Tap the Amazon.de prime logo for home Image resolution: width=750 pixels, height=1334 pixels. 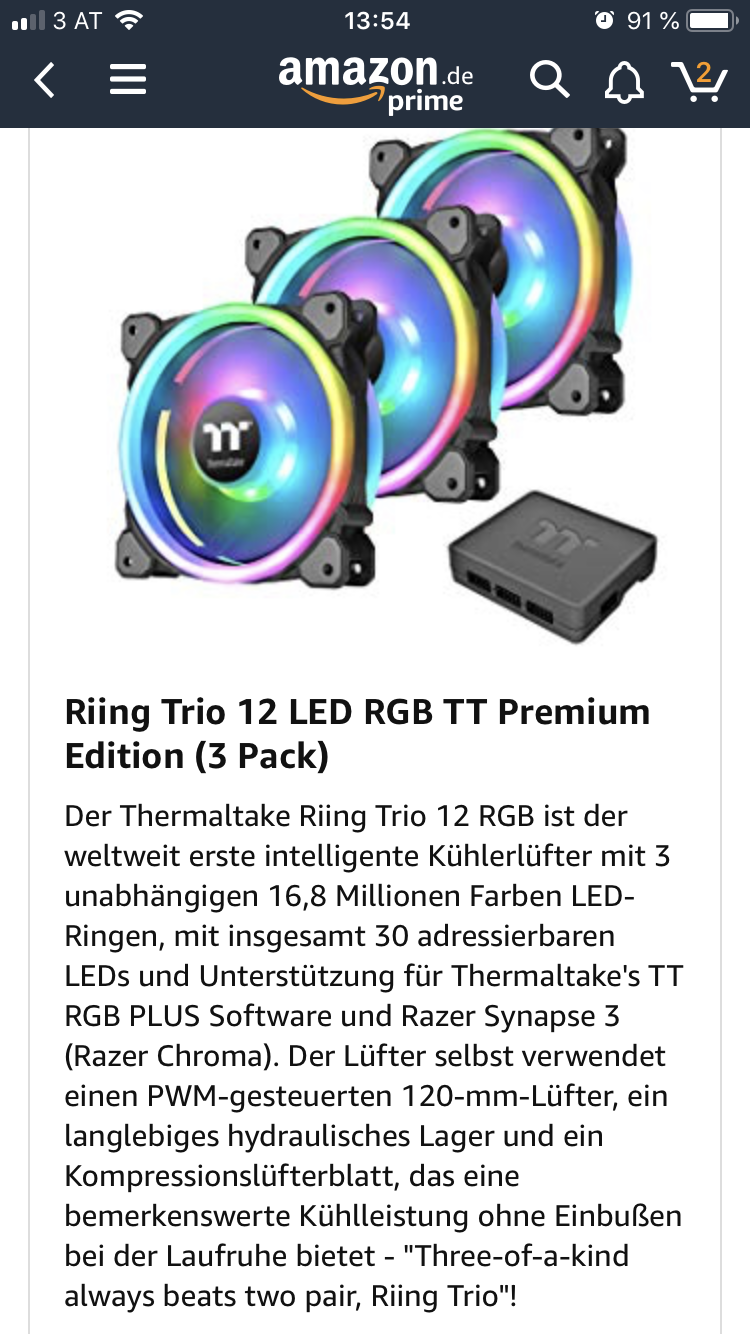(375, 82)
